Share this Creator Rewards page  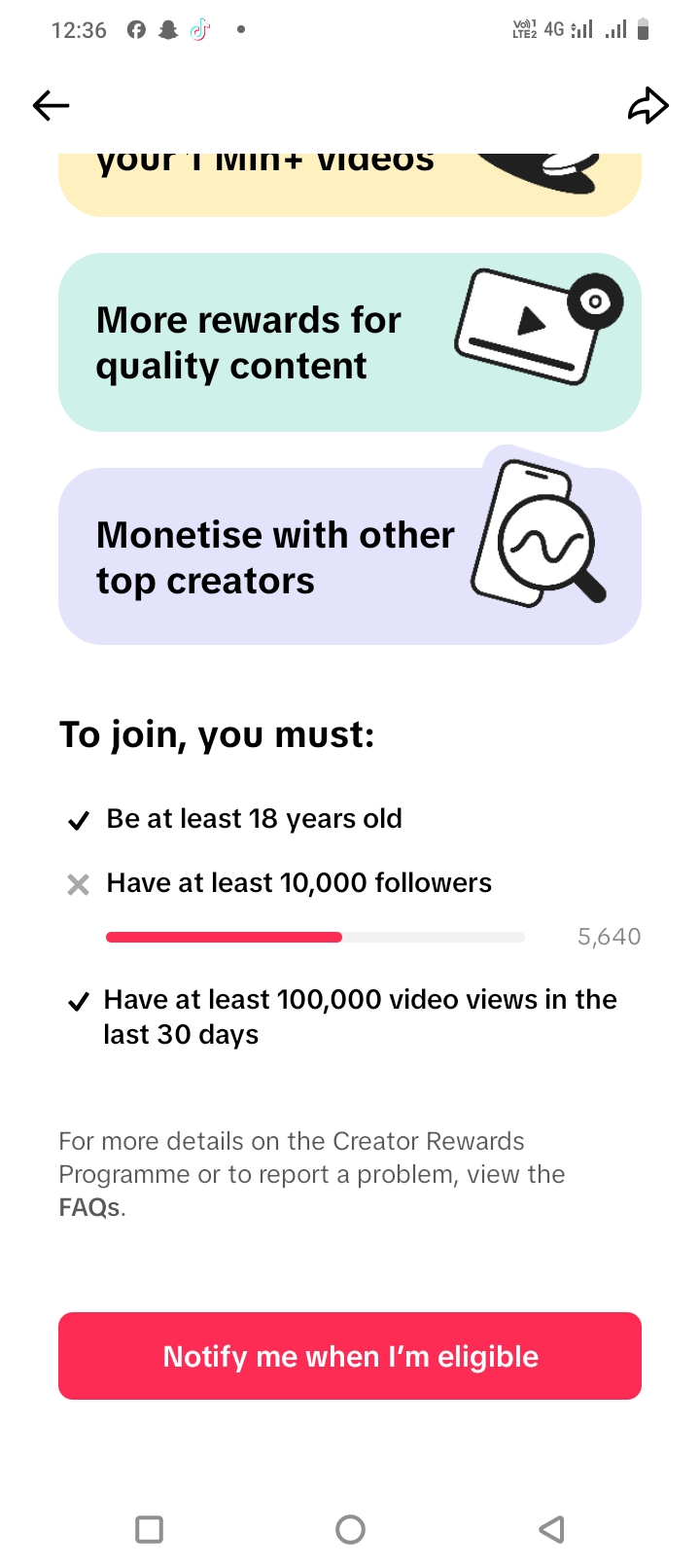pos(647,105)
